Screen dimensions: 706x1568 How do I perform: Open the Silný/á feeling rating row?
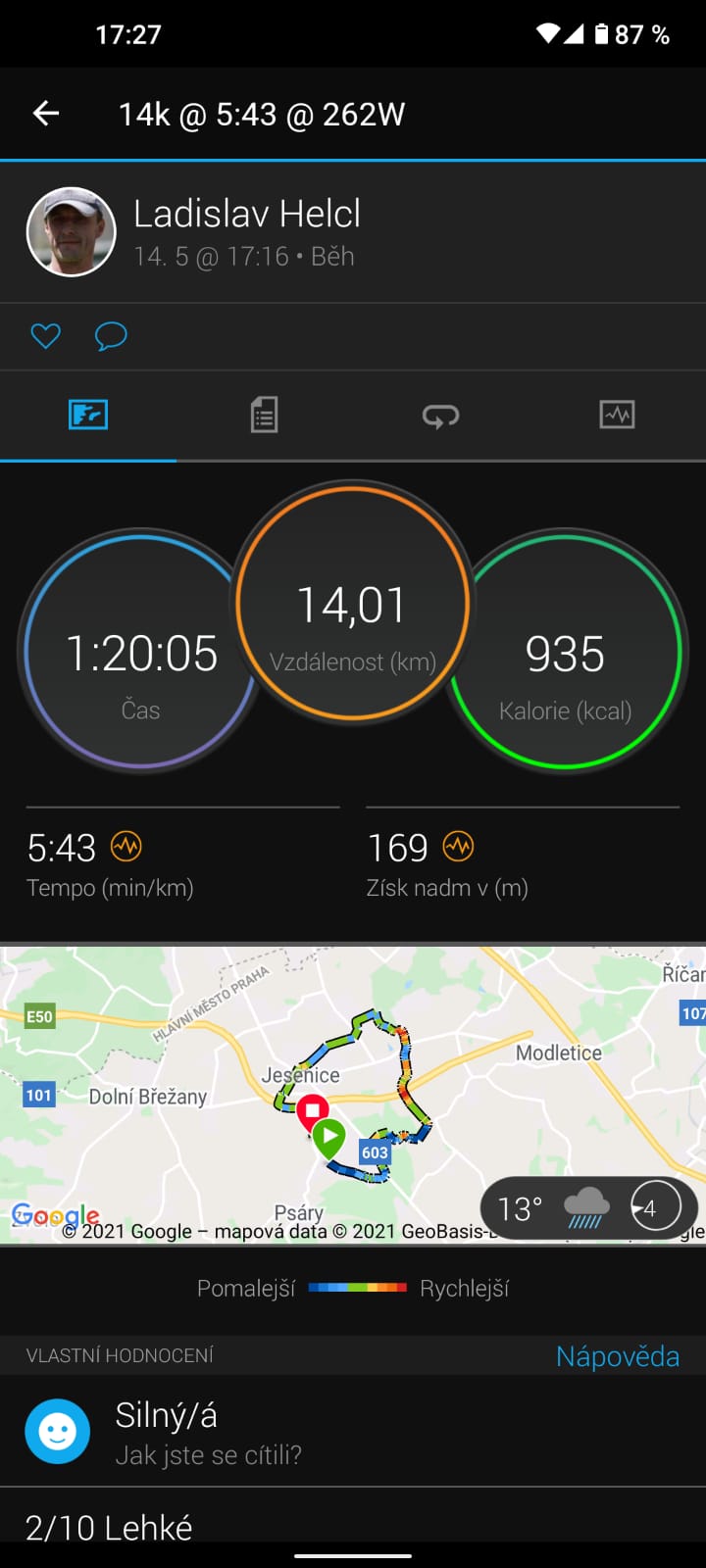(353, 1431)
